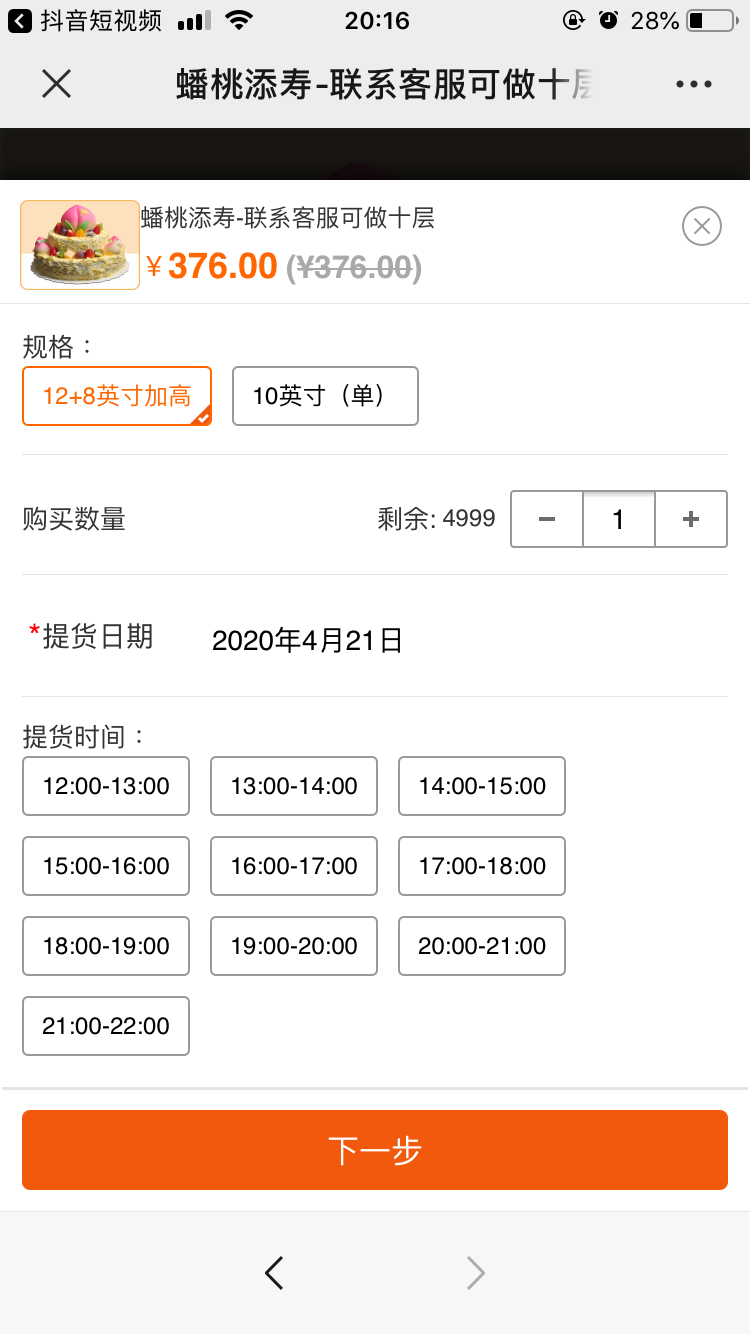The width and height of the screenshot is (750, 1334).
Task: Return to 抖音短视频 via status bar link
Action: (85, 20)
